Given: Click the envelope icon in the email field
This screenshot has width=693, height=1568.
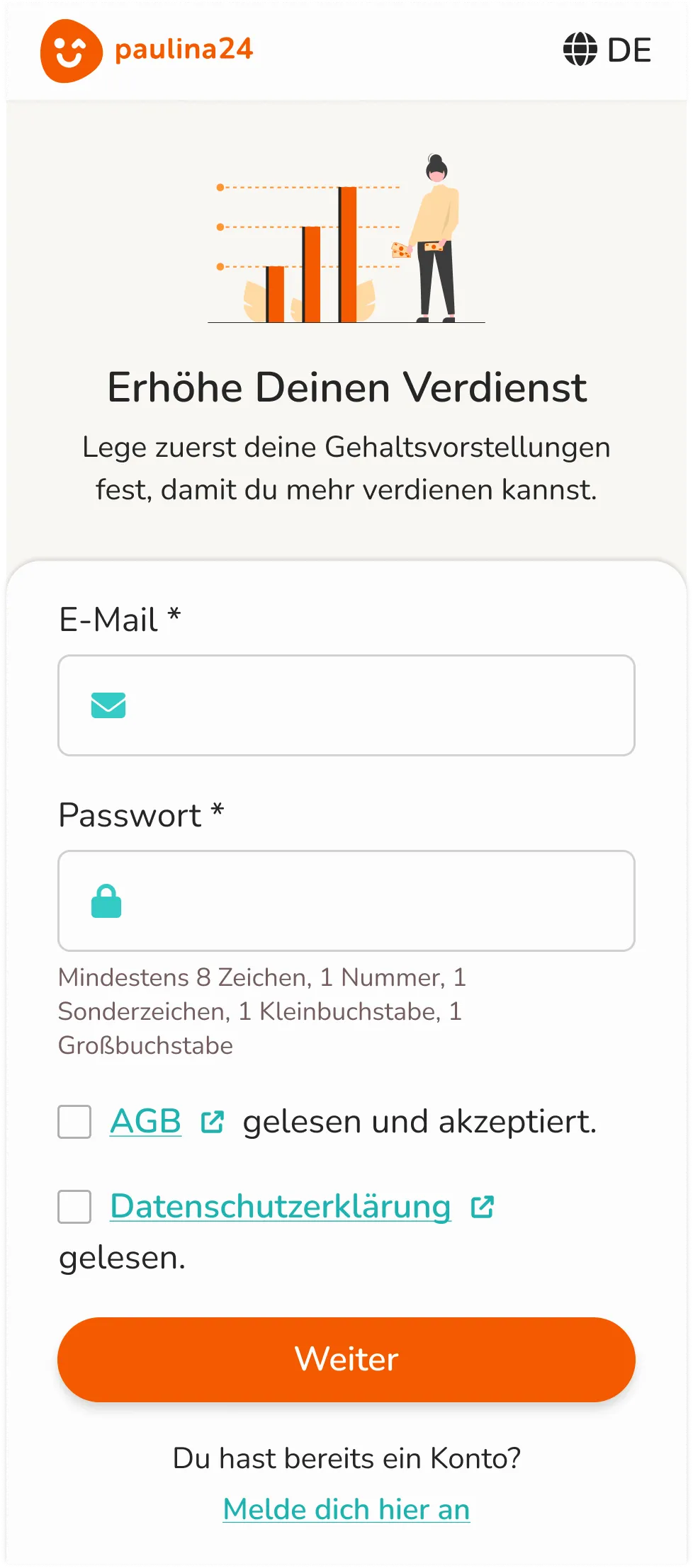Looking at the screenshot, I should [108, 705].
